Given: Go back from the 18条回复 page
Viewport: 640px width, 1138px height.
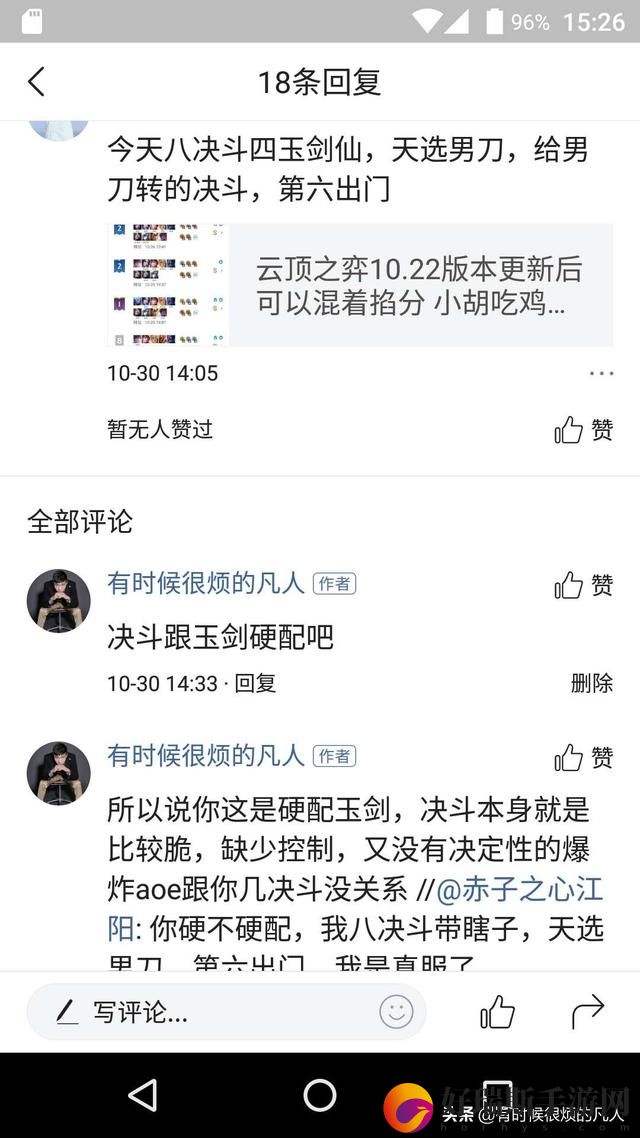Looking at the screenshot, I should (x=37, y=82).
